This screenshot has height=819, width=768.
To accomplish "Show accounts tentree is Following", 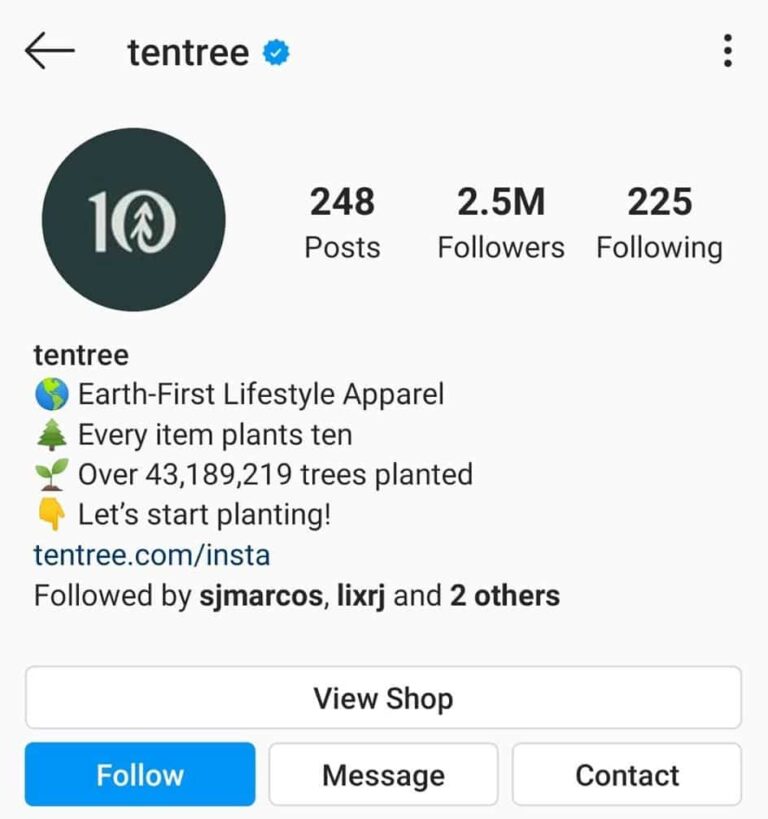I will tap(659, 224).
